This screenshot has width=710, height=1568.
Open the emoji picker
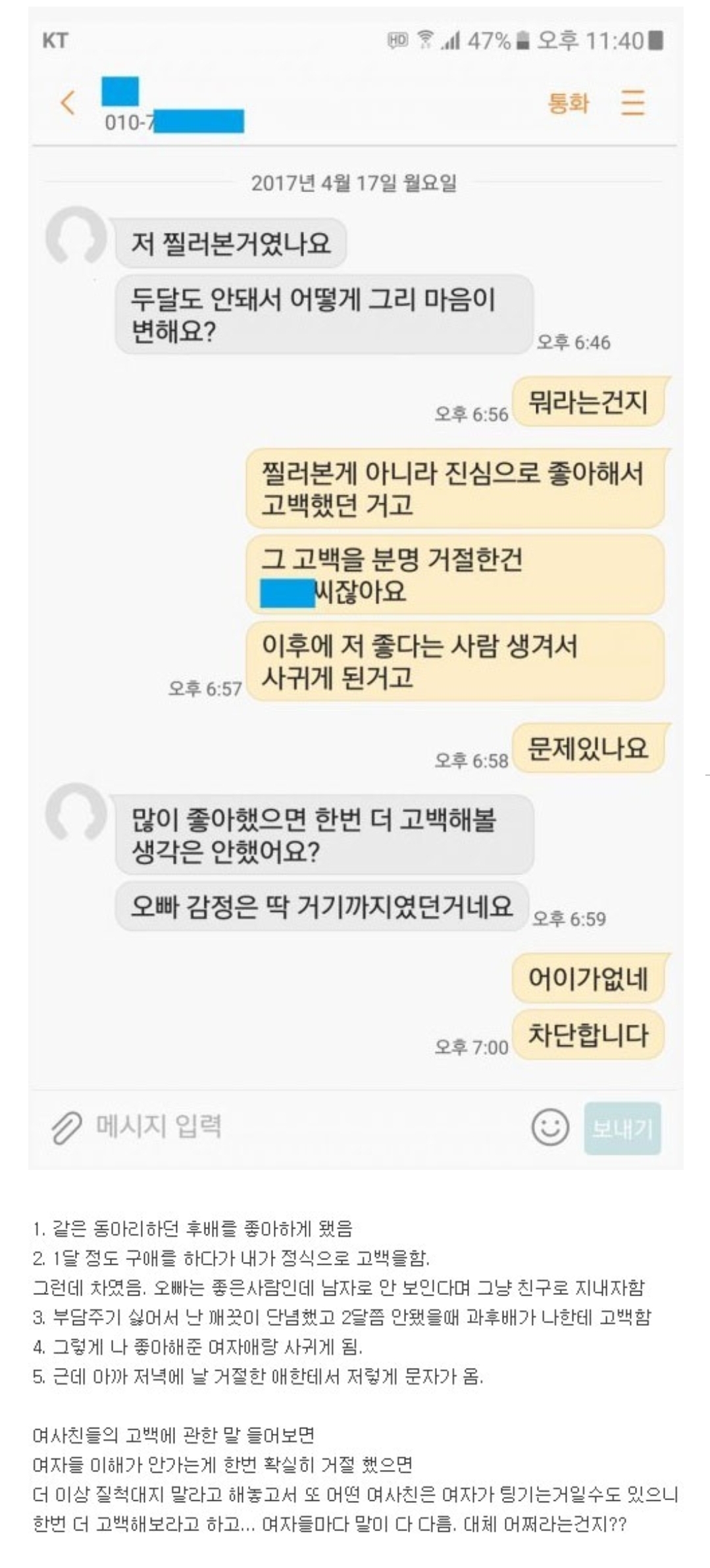pos(549,1128)
